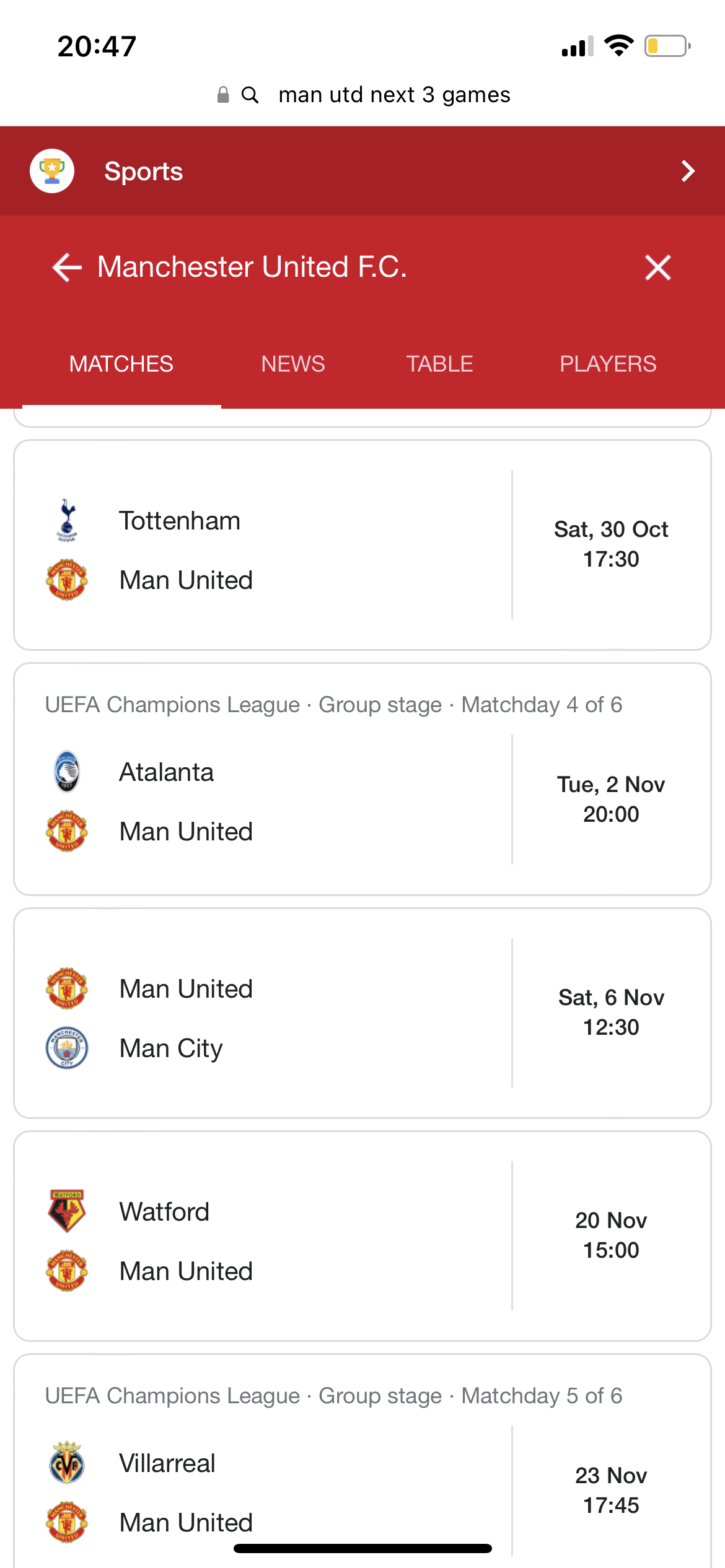The height and width of the screenshot is (1568, 725).
Task: Open the Villarreal vs Man United match
Action: [x=362, y=1461]
